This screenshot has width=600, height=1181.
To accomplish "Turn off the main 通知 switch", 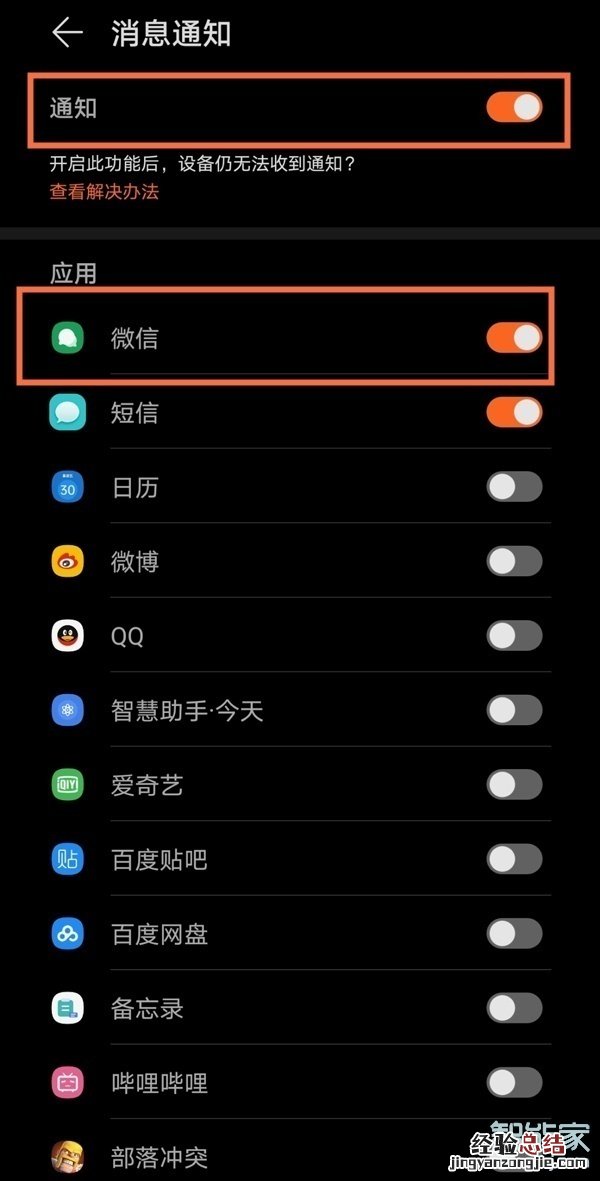I will pyautogui.click(x=514, y=107).
